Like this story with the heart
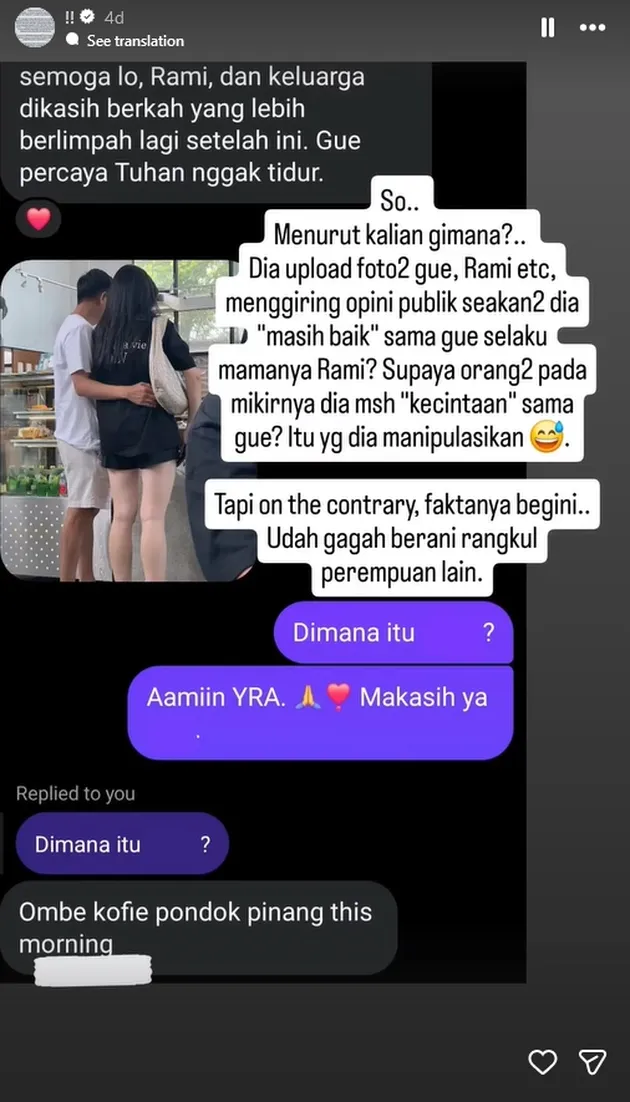The image size is (630, 1102). coord(542,1061)
